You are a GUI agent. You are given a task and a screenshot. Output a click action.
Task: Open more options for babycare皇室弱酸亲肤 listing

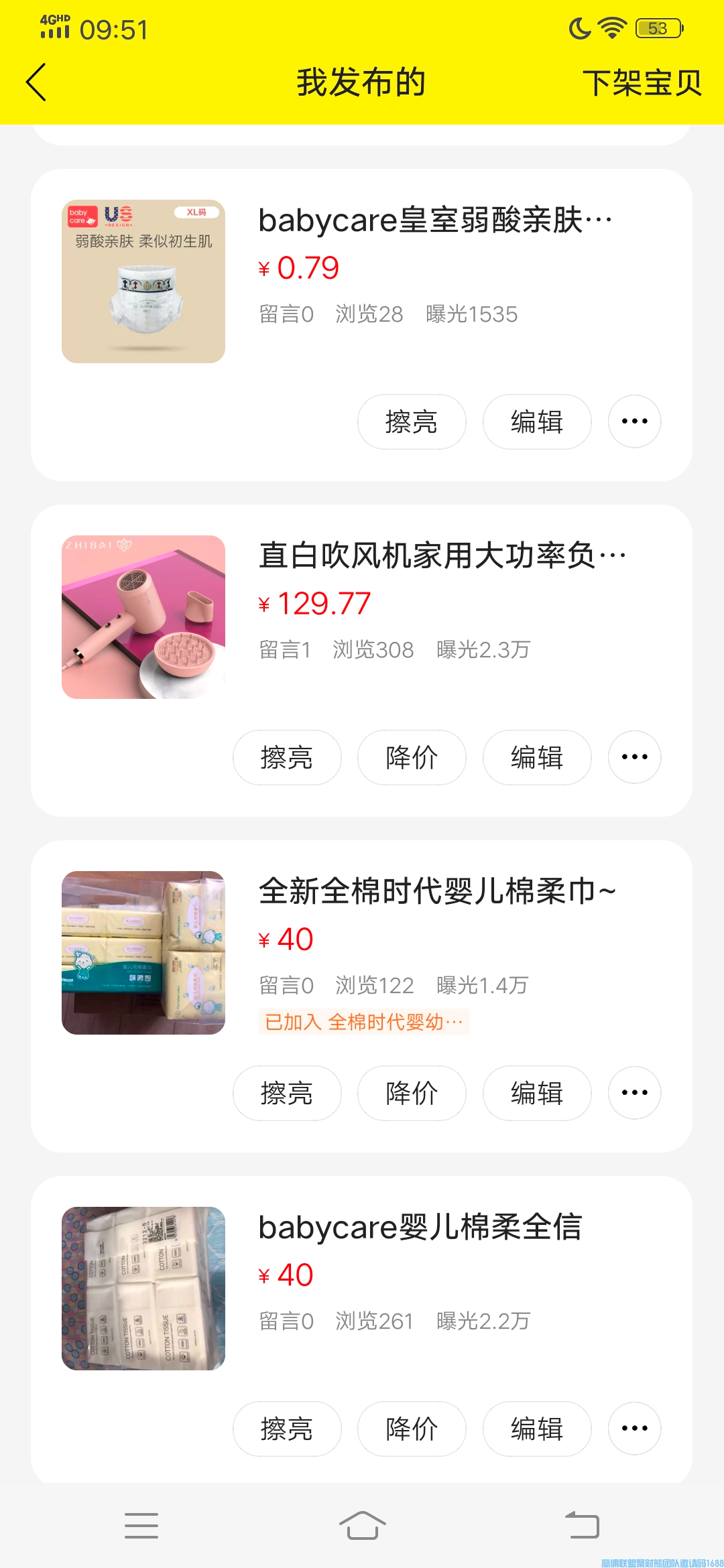click(x=634, y=421)
